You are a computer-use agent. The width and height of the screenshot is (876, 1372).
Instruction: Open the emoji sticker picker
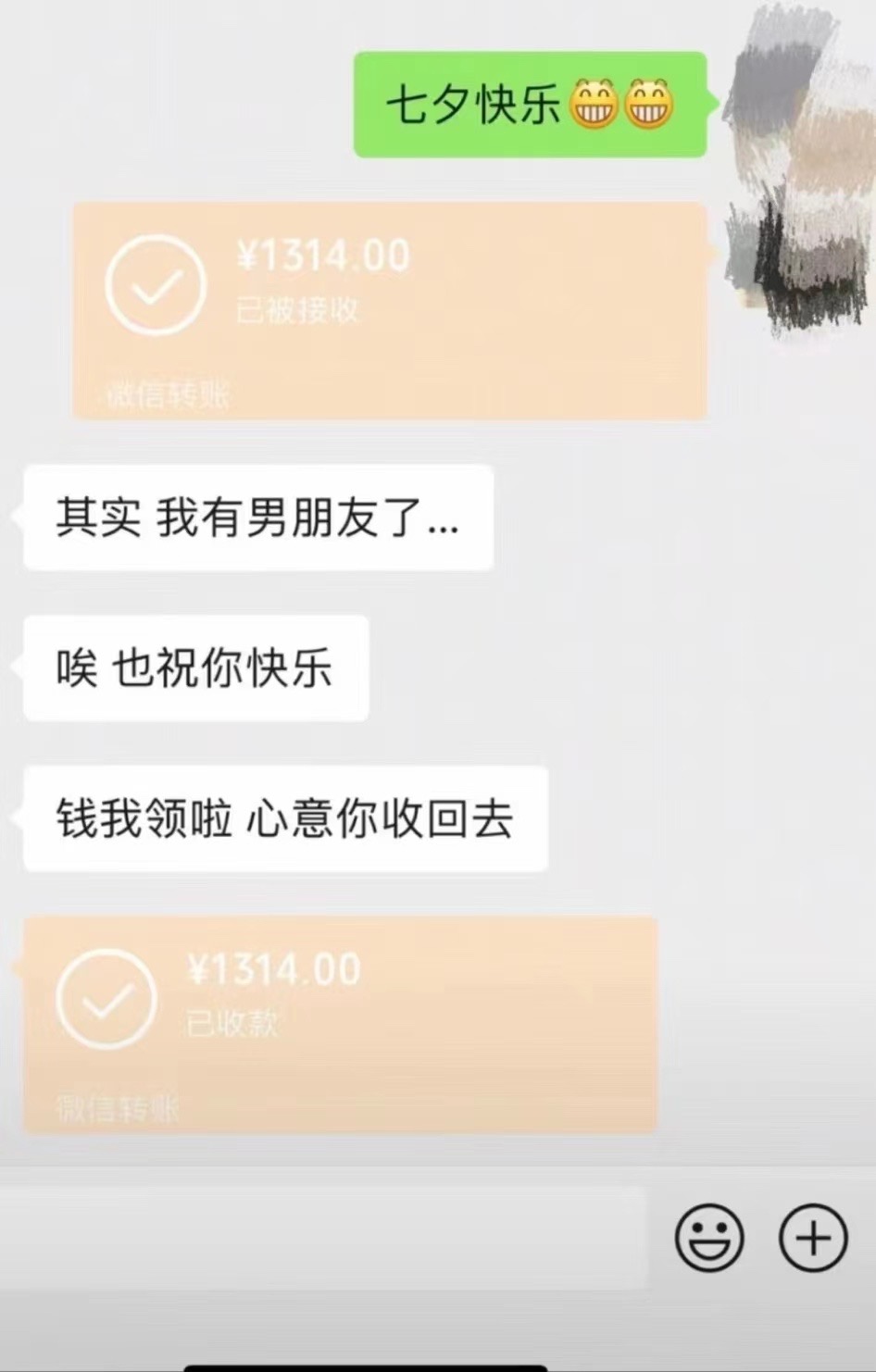tap(709, 1237)
